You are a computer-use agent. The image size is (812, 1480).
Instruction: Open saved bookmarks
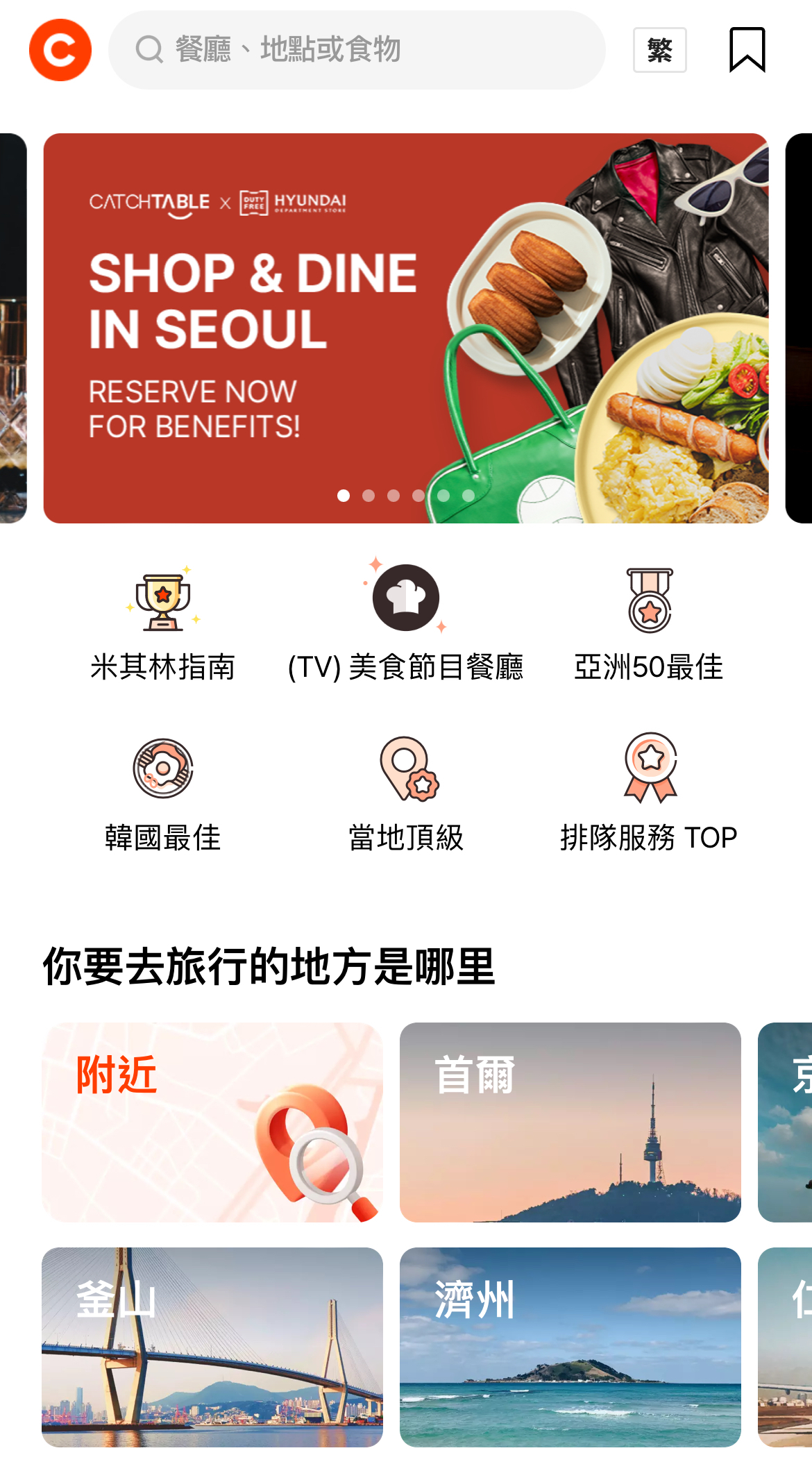747,50
